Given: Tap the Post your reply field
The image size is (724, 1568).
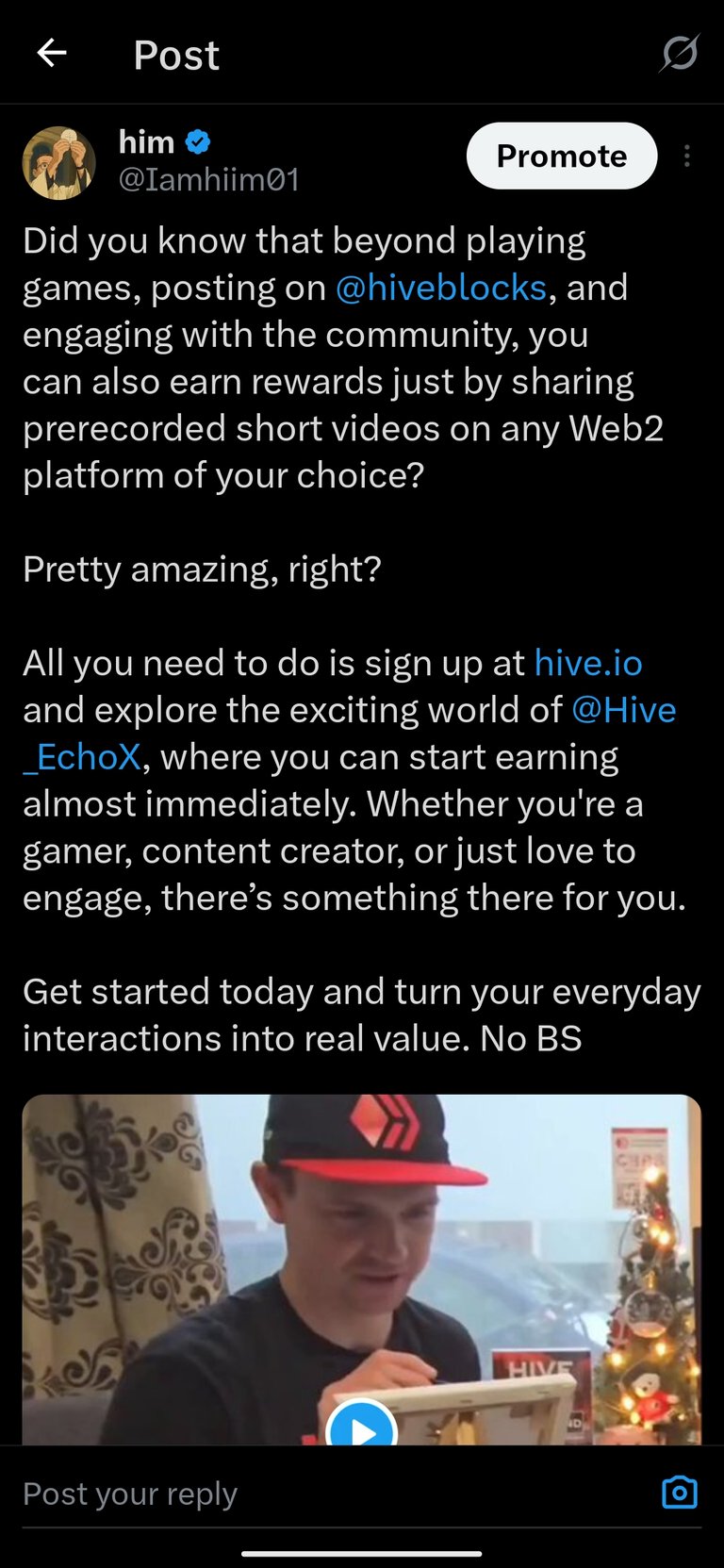Looking at the screenshot, I should coord(339,1494).
